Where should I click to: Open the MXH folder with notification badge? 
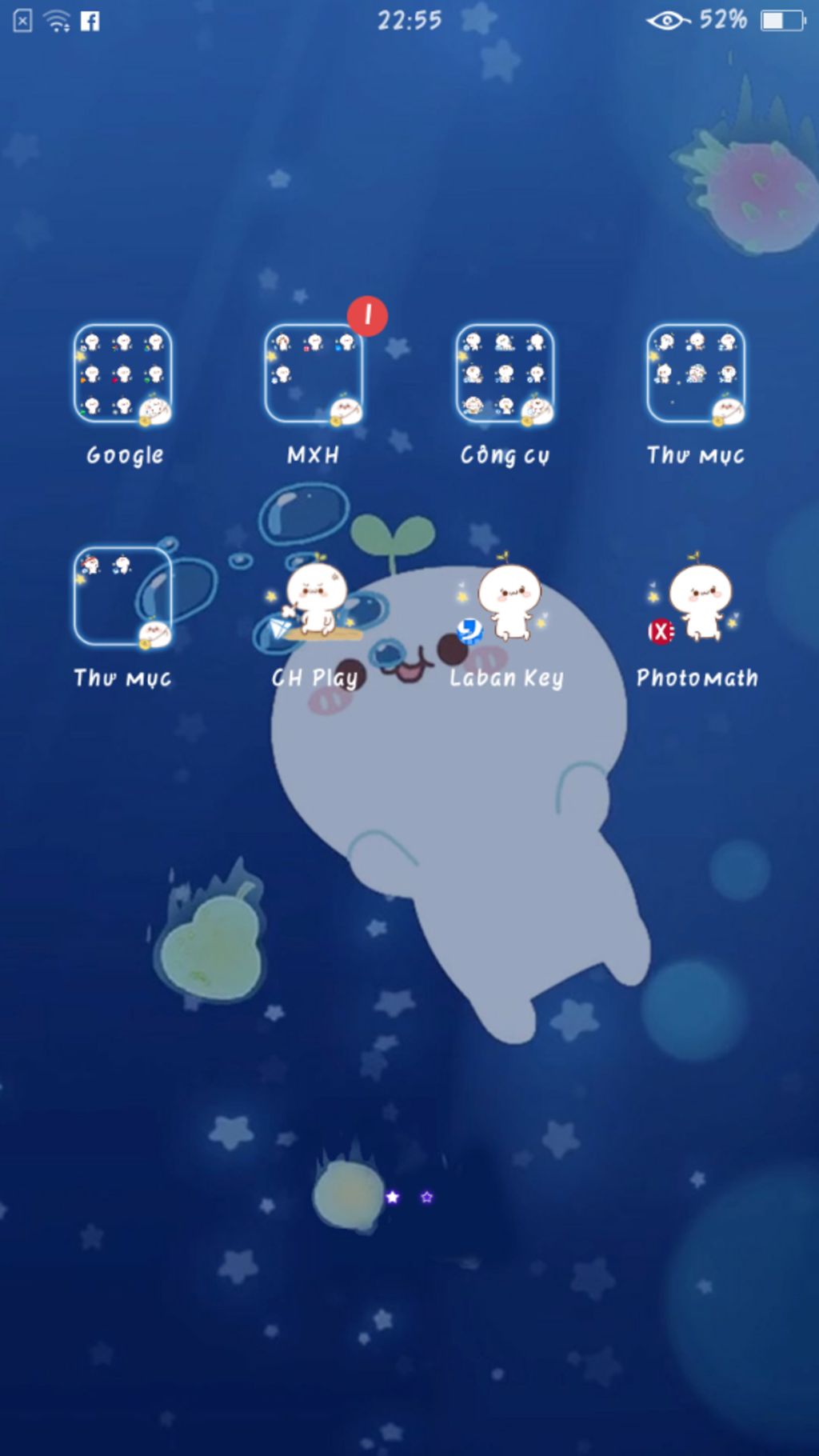pos(314,374)
